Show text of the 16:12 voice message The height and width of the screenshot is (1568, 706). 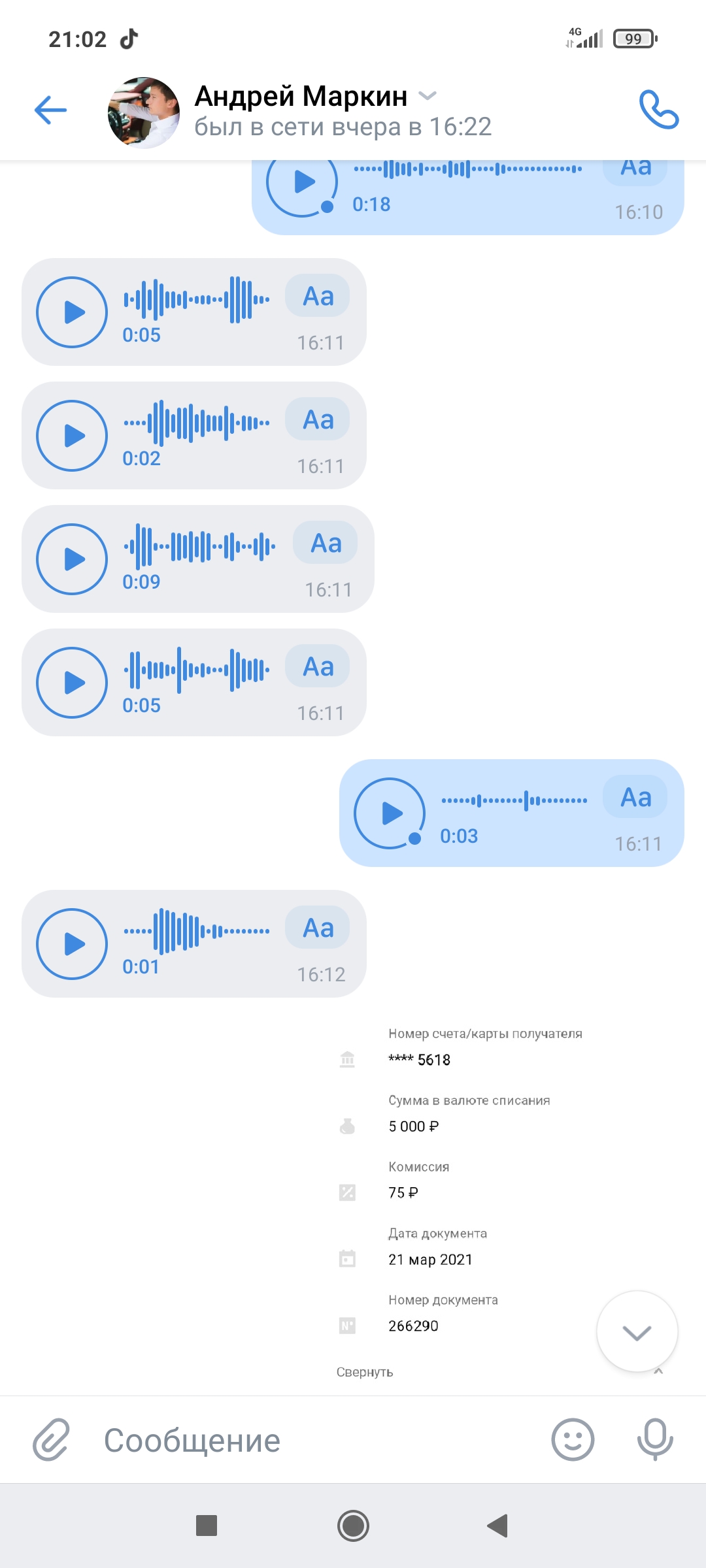318,928
